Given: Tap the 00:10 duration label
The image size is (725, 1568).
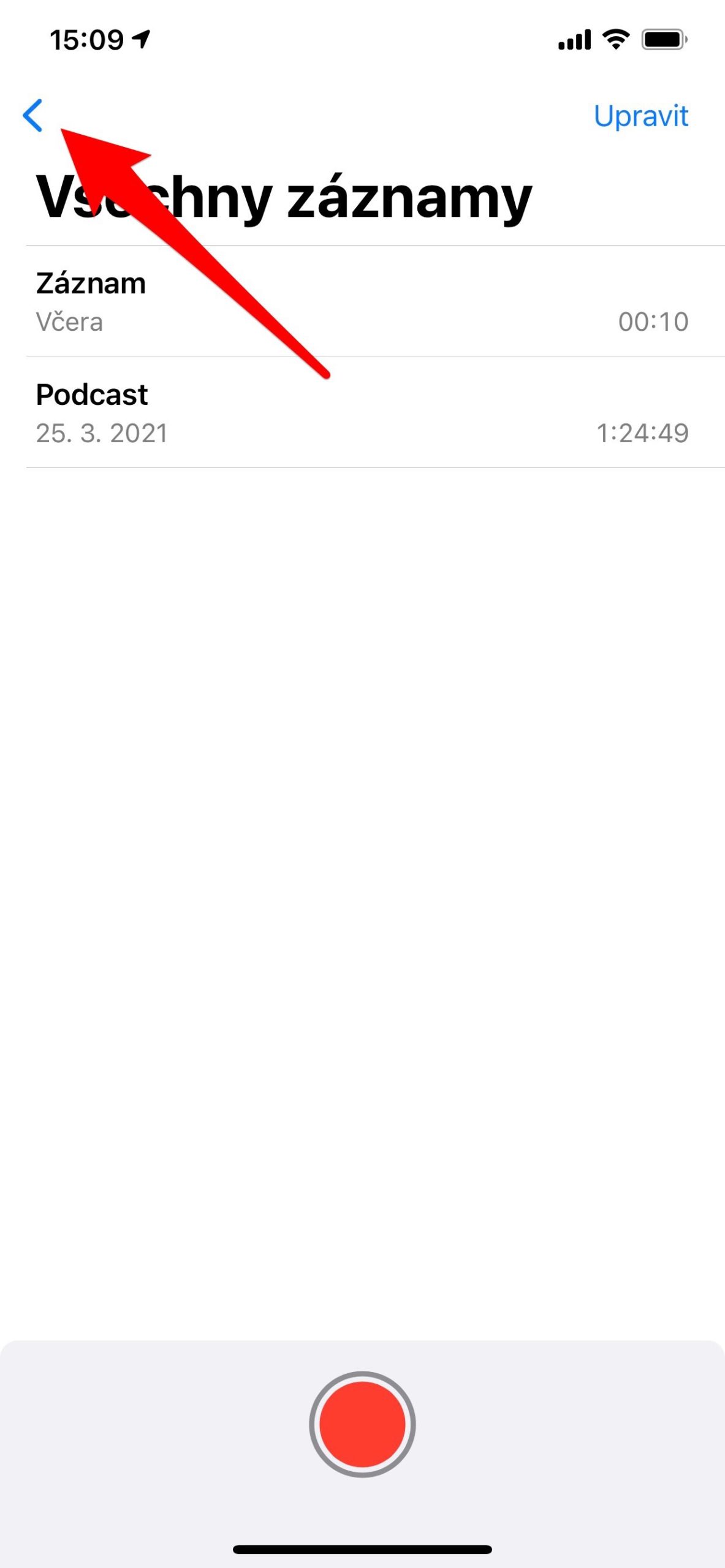Looking at the screenshot, I should point(653,322).
